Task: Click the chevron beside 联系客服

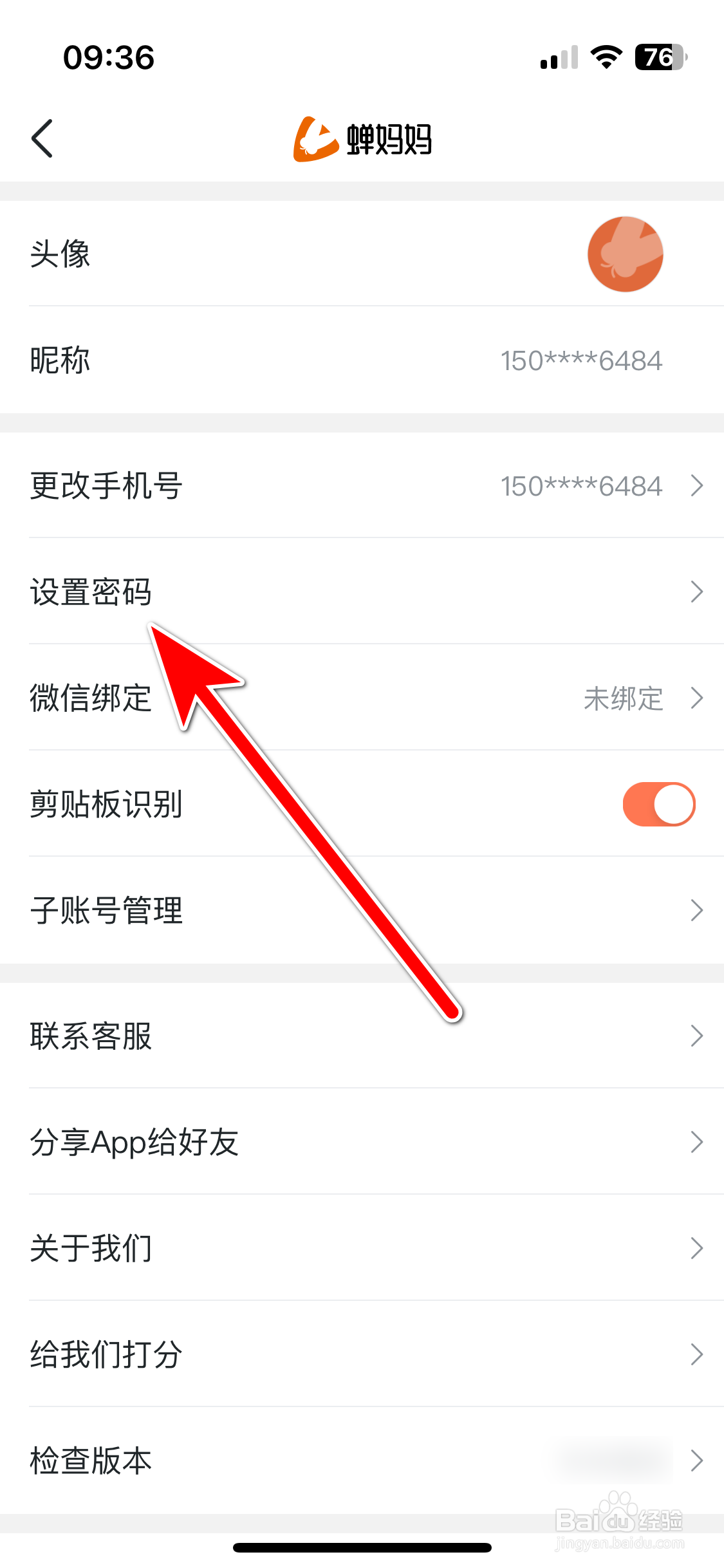Action: pos(697,1035)
